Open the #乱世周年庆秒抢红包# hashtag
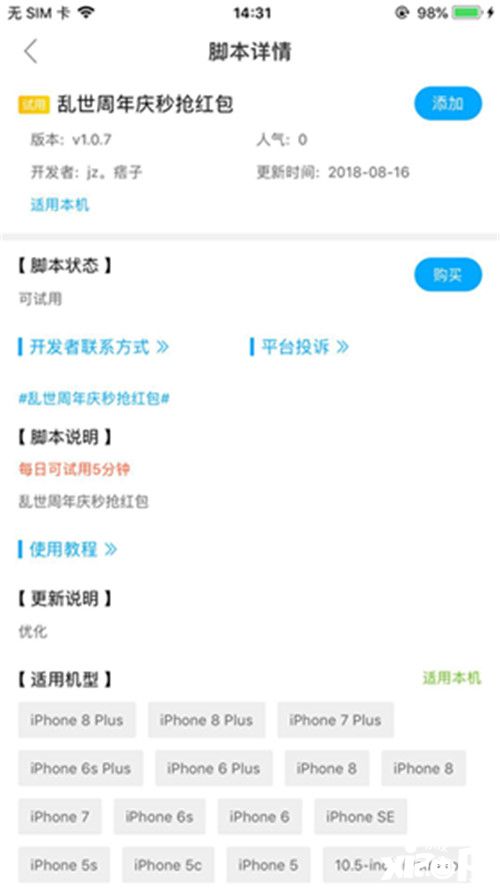Image resolution: width=500 pixels, height=889 pixels. point(94,399)
